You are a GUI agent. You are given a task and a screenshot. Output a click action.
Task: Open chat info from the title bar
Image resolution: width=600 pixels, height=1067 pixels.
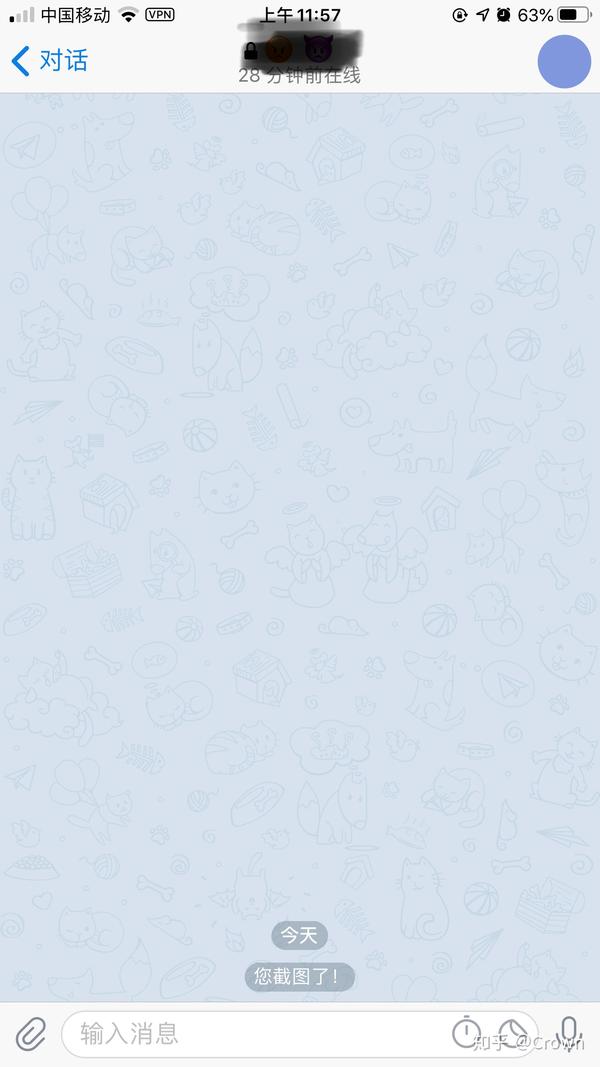[300, 60]
